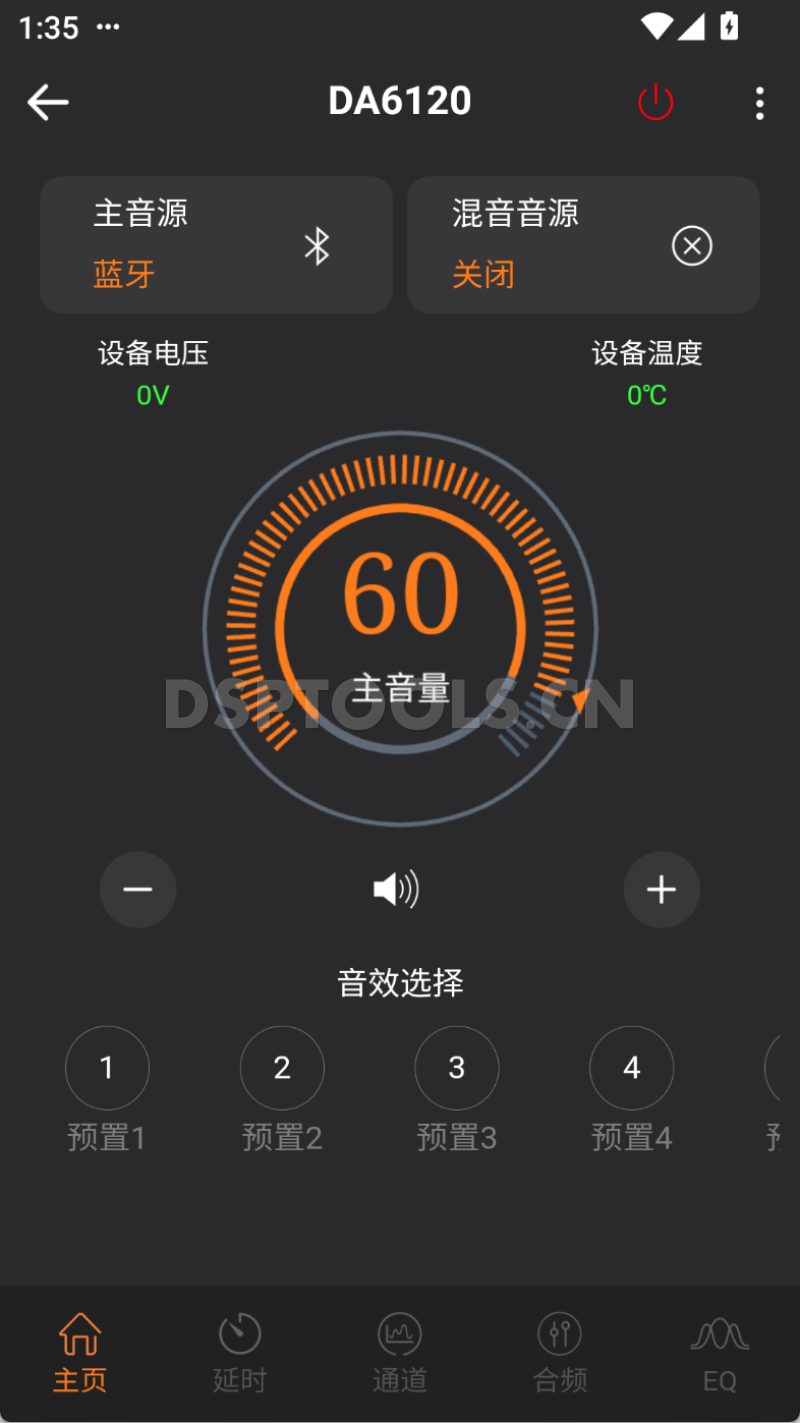The height and width of the screenshot is (1423, 800).
Task: Toggle power for device DA6120
Action: click(656, 102)
